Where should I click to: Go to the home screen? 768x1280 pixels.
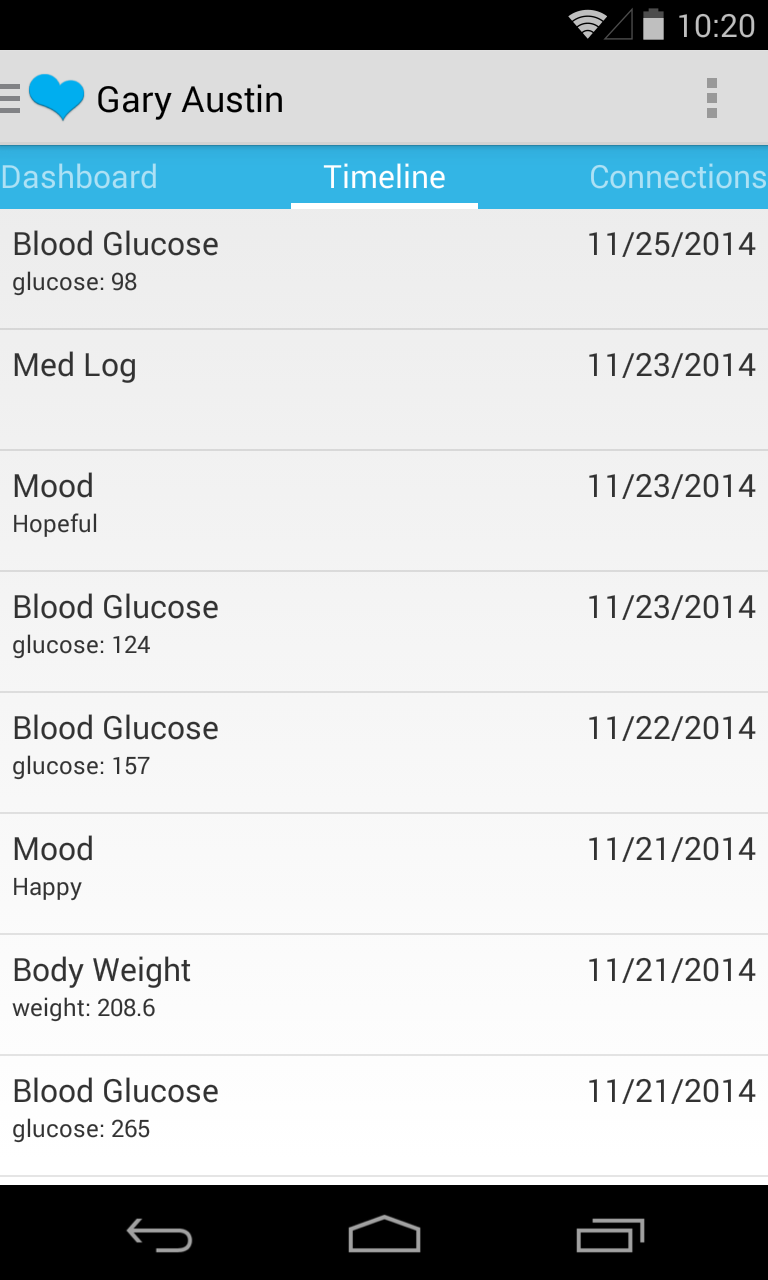(384, 1235)
